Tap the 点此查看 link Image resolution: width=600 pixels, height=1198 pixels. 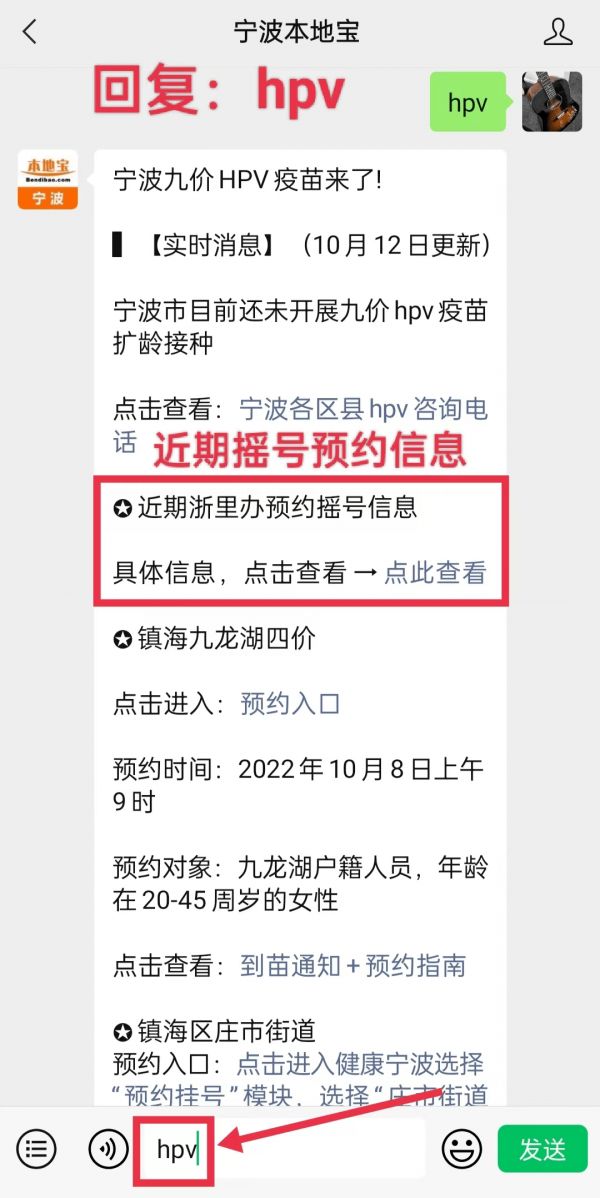[435, 573]
